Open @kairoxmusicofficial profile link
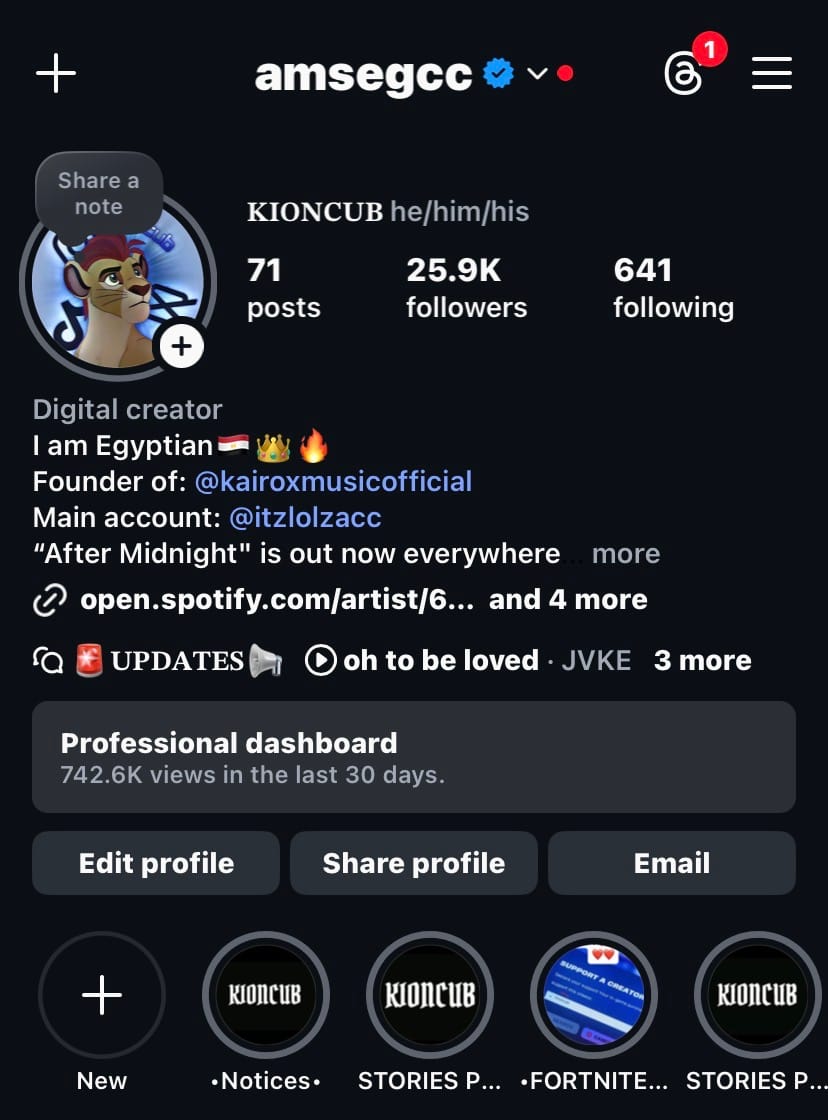Image resolution: width=828 pixels, height=1120 pixels. click(333, 481)
